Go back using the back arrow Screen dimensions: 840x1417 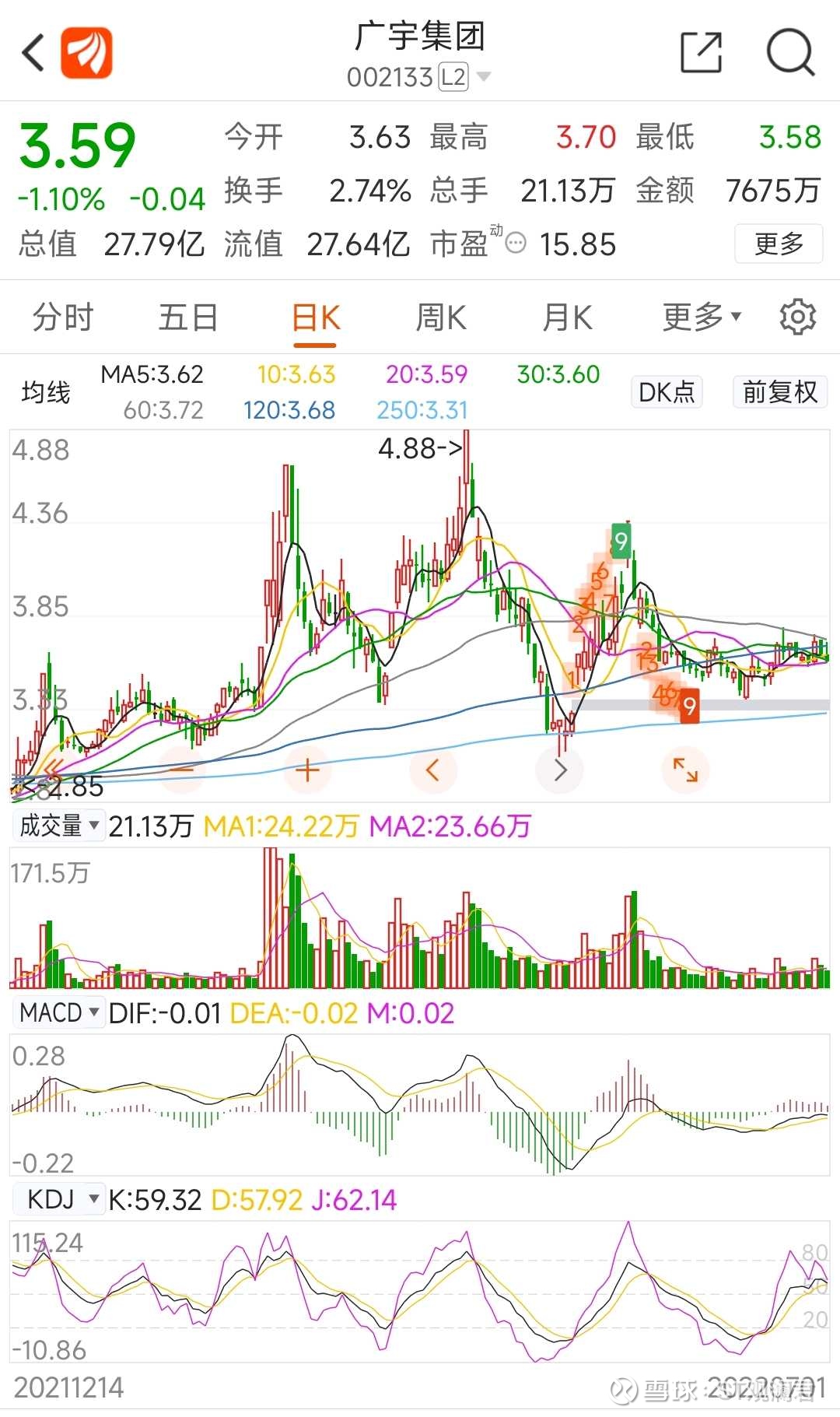pos(34,53)
